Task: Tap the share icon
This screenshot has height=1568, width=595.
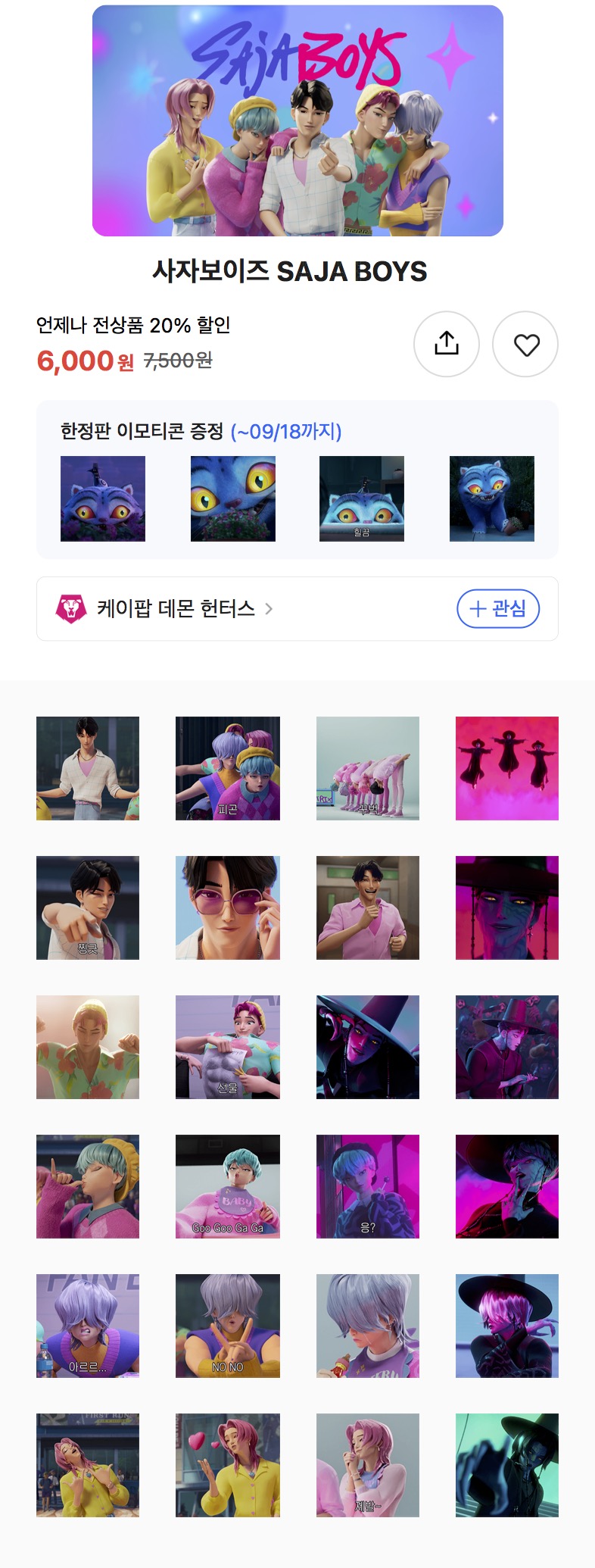Action: pyautogui.click(x=447, y=343)
